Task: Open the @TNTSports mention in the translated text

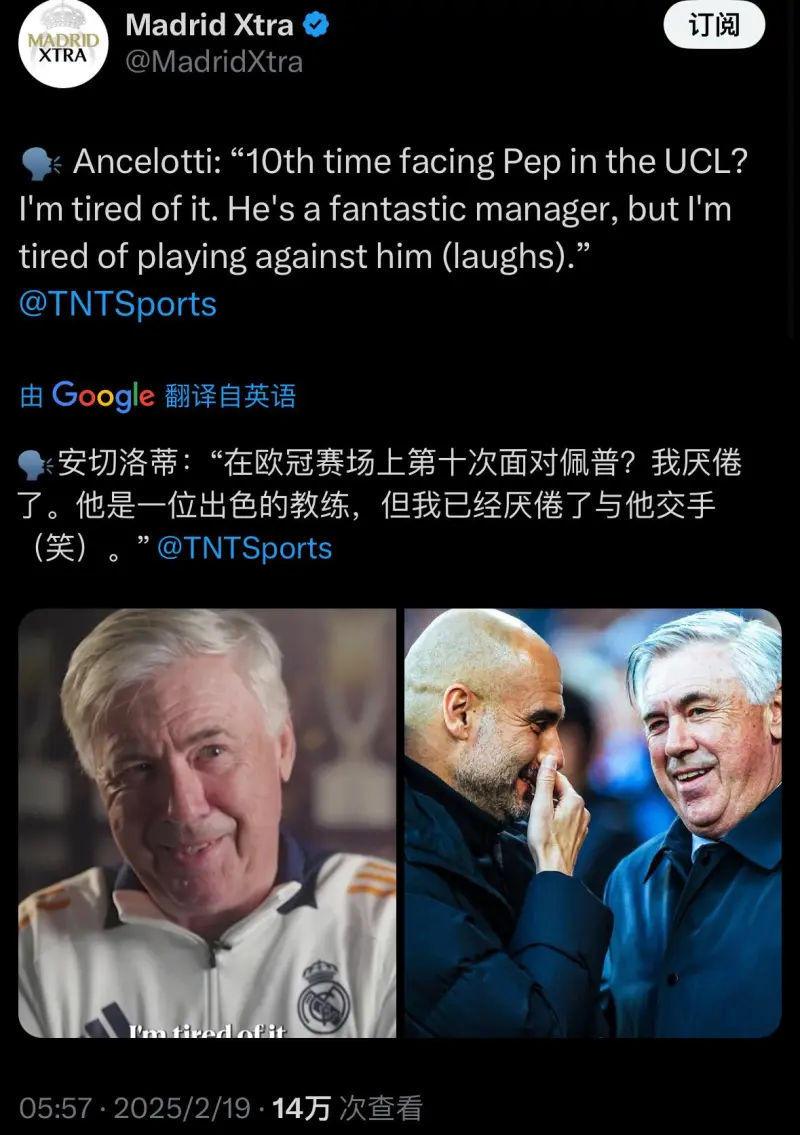Action: coord(244,548)
